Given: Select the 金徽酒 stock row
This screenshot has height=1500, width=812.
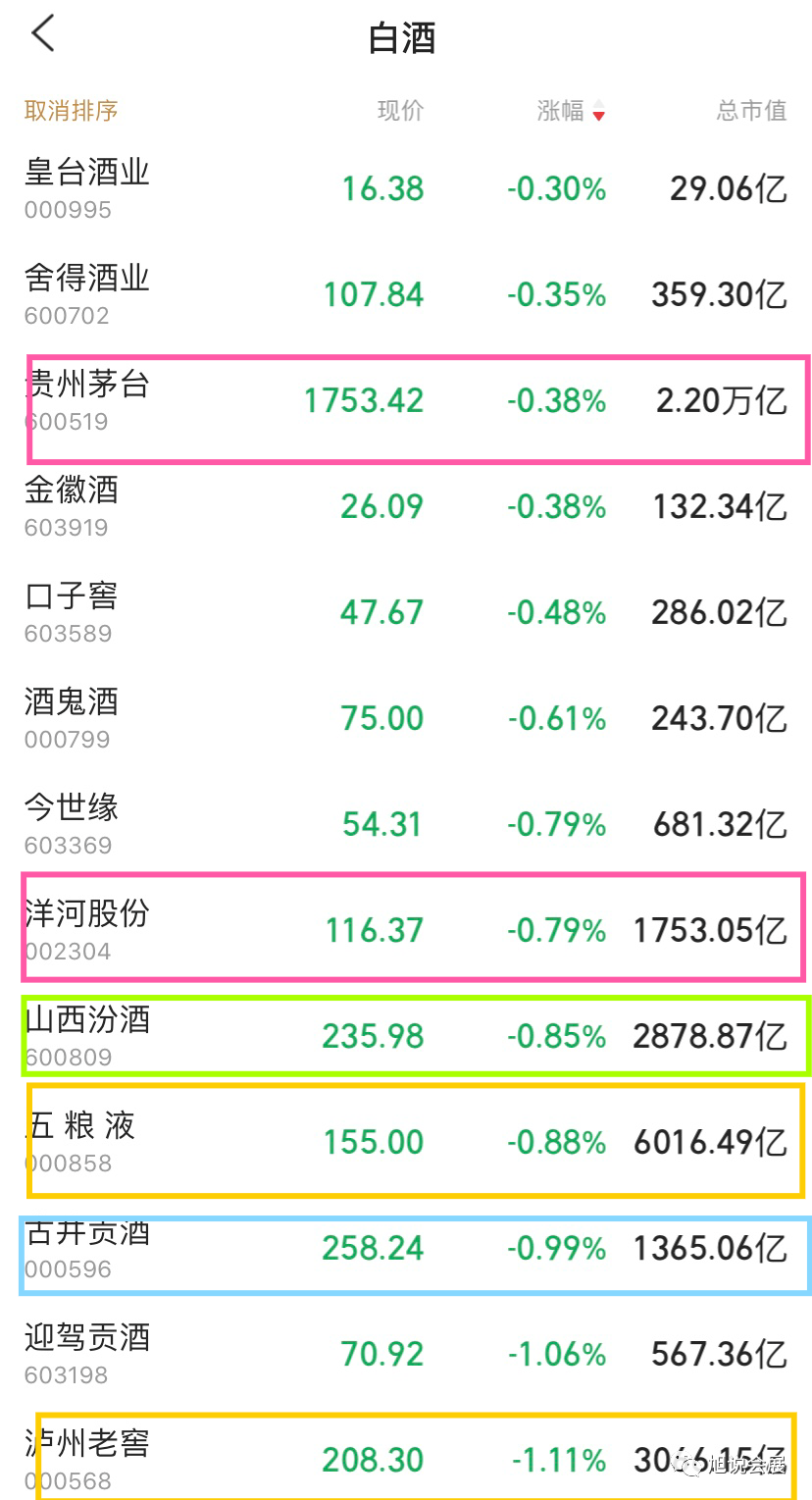Looking at the screenshot, I should (406, 506).
